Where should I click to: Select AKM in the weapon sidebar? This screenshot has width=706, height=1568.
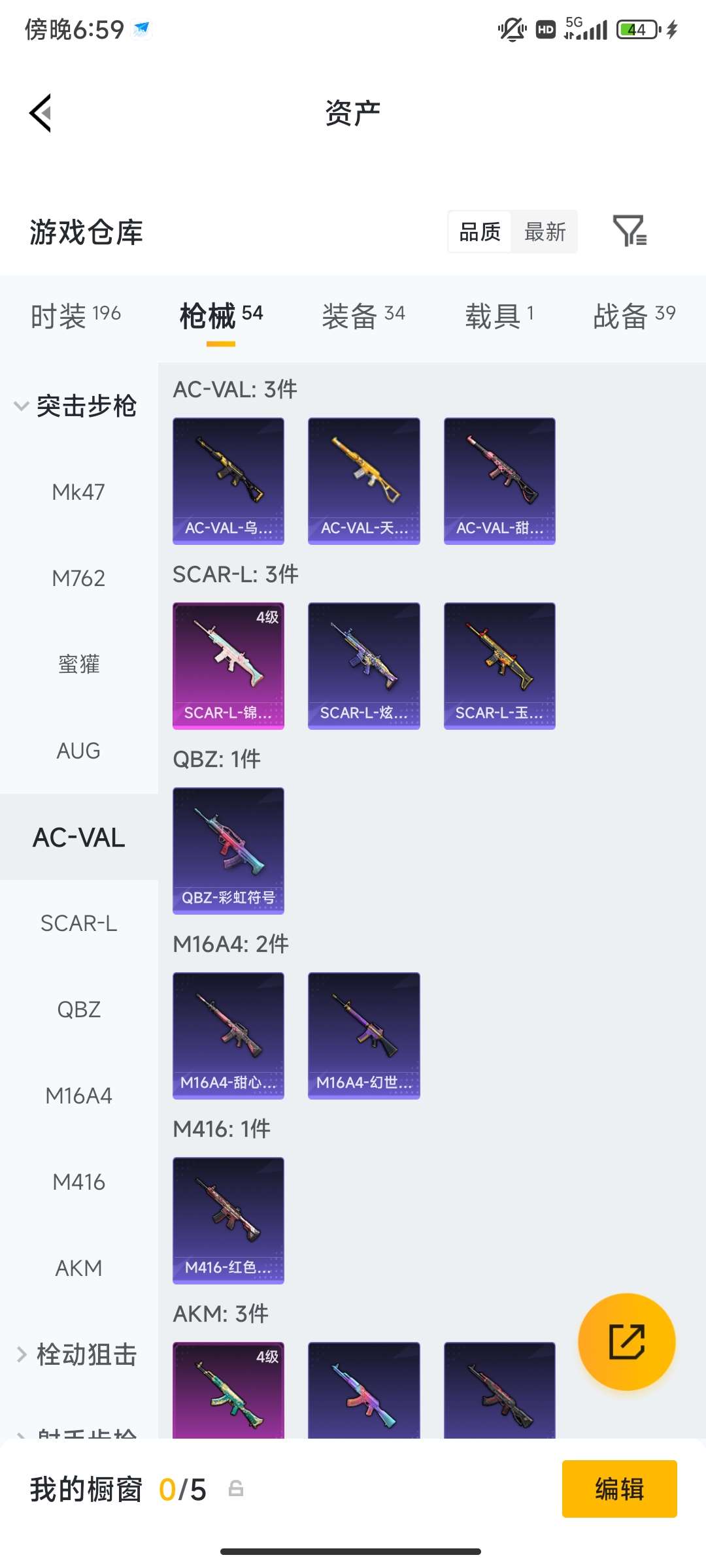(80, 1267)
